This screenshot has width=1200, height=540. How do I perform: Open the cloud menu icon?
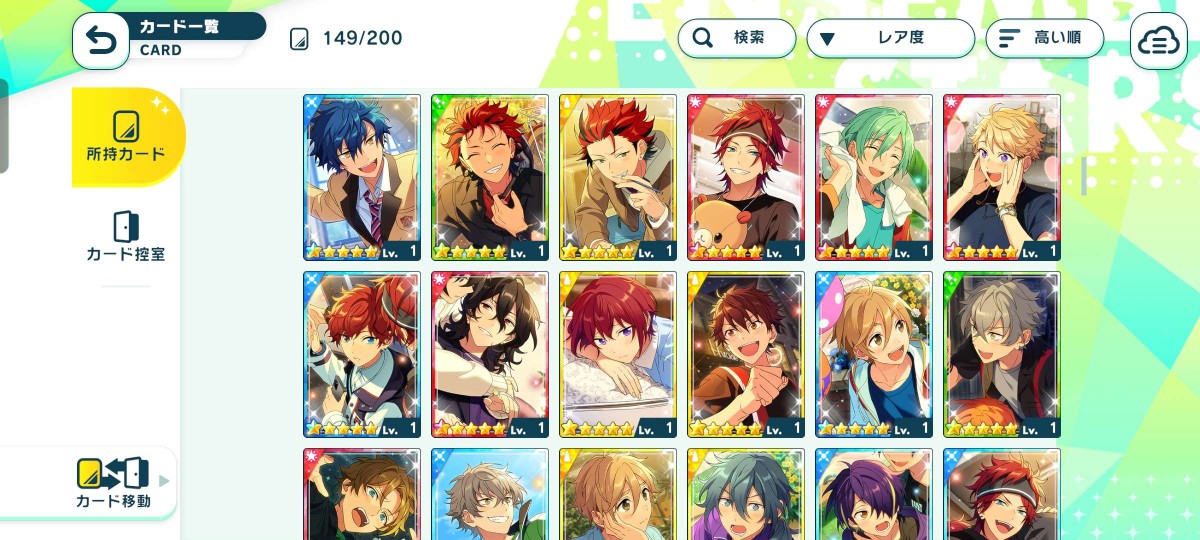click(x=1158, y=40)
